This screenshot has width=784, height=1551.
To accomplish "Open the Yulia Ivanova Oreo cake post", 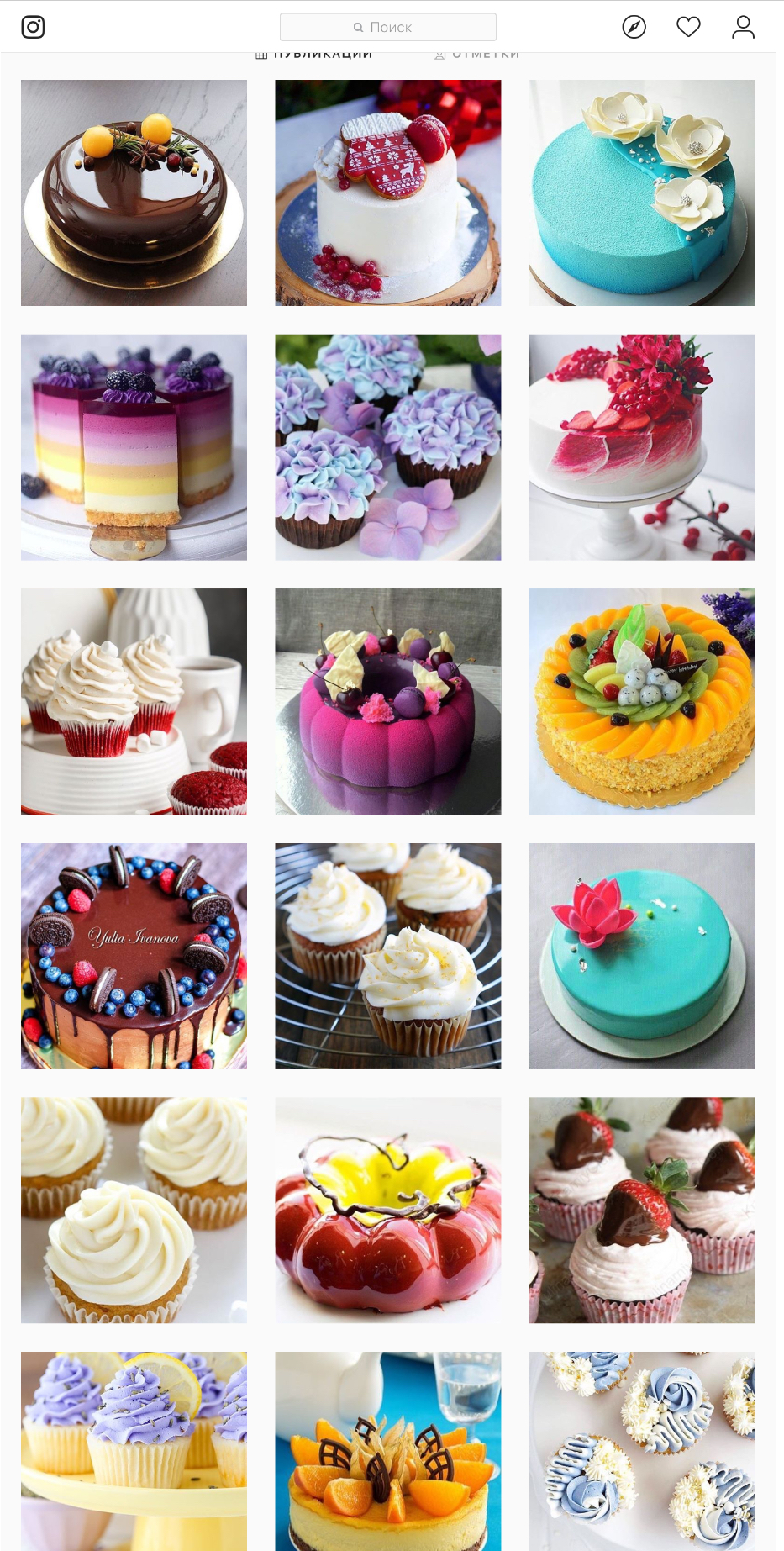I will [134, 956].
